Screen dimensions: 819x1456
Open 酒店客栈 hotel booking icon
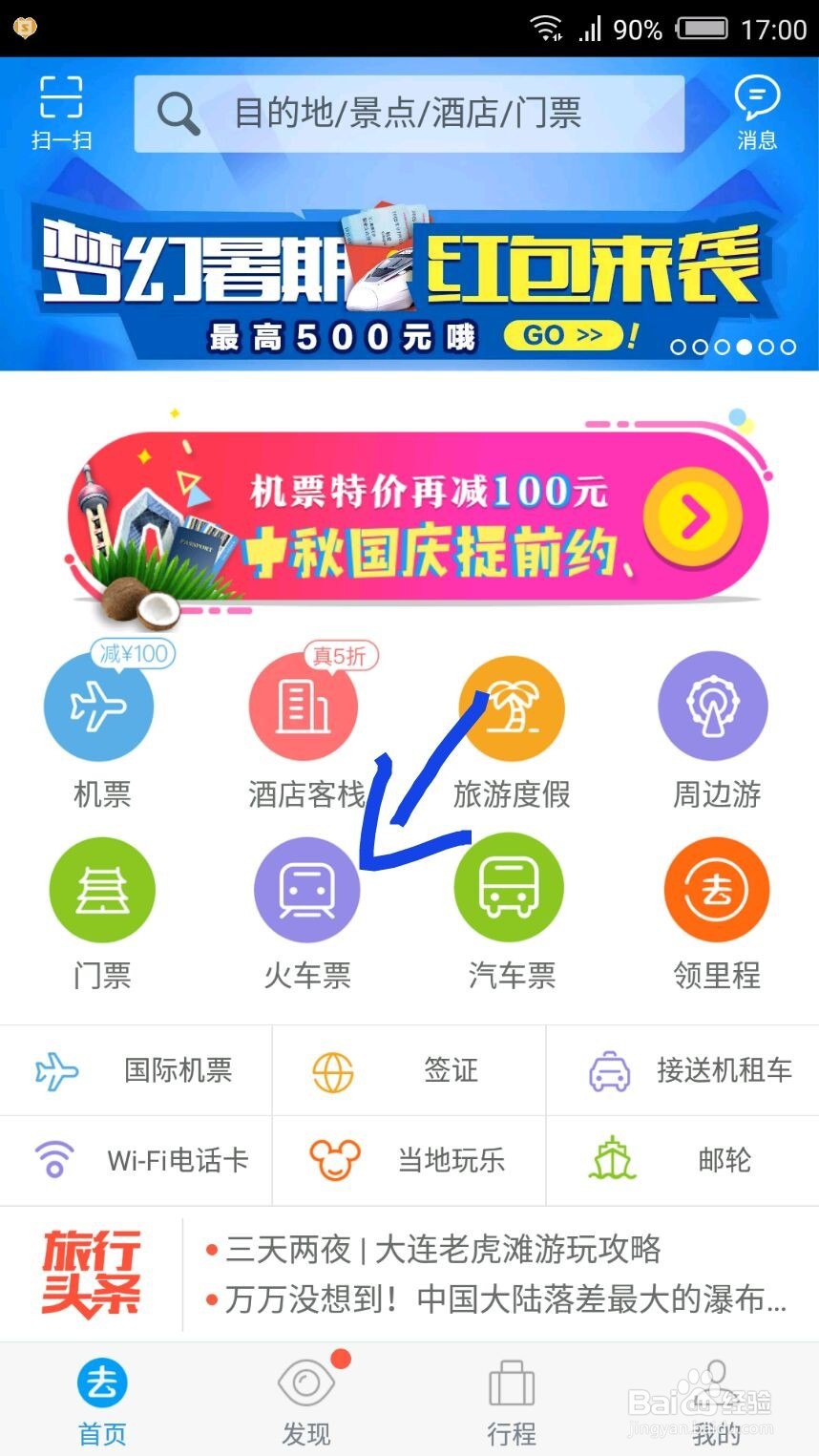click(x=304, y=707)
